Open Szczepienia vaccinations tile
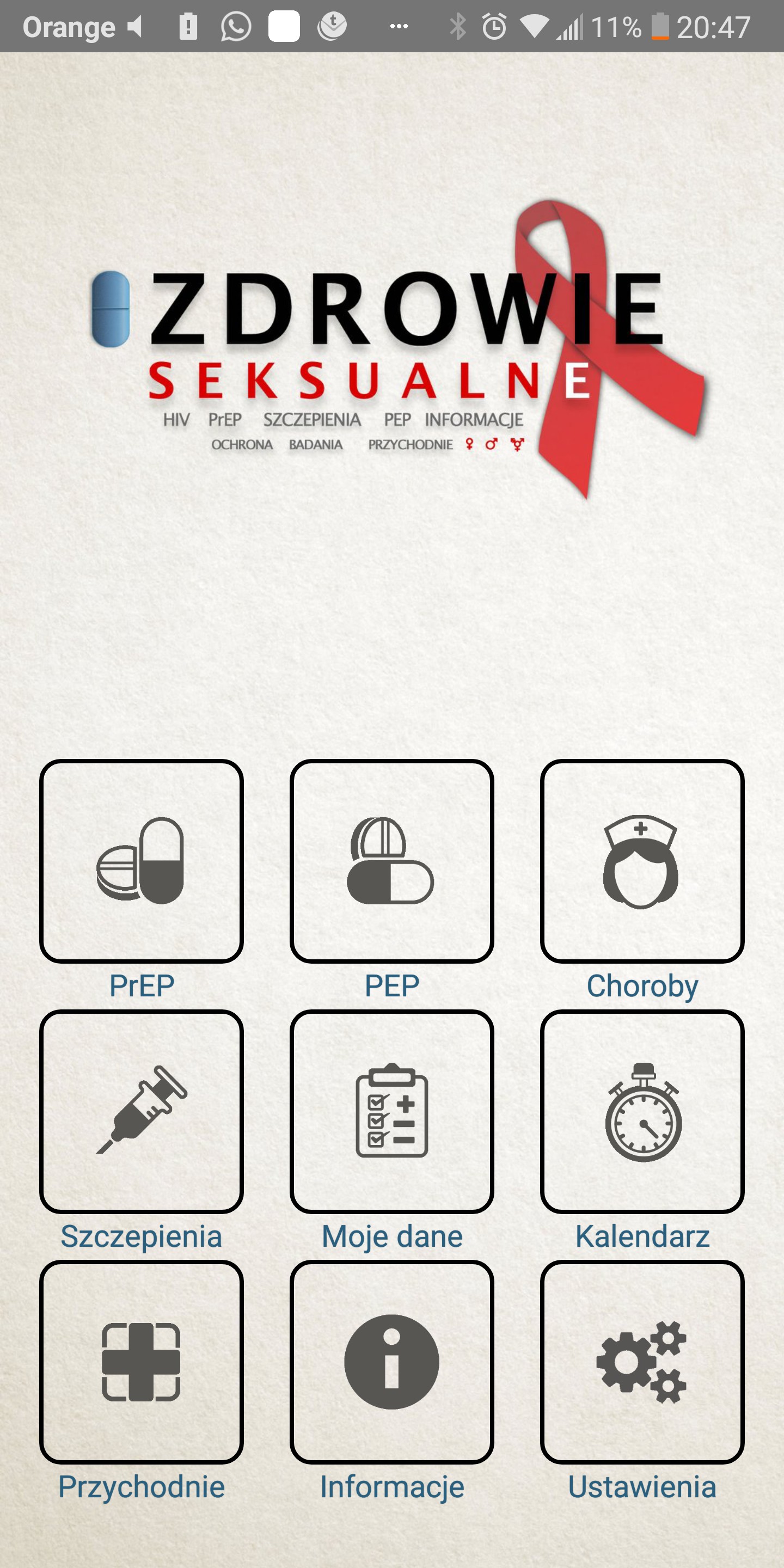Viewport: 784px width, 1568px height. pos(141,1111)
